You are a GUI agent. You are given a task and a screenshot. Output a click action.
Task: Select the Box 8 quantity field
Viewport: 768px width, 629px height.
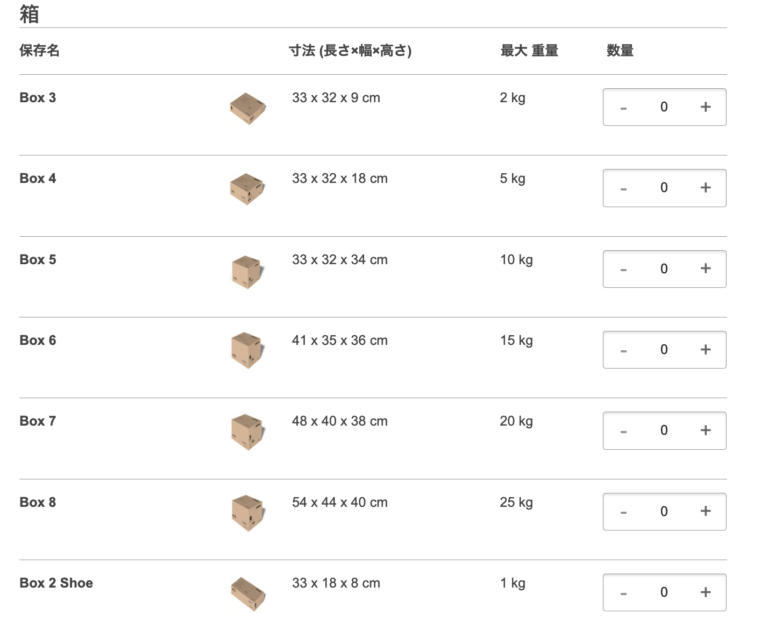click(x=664, y=512)
